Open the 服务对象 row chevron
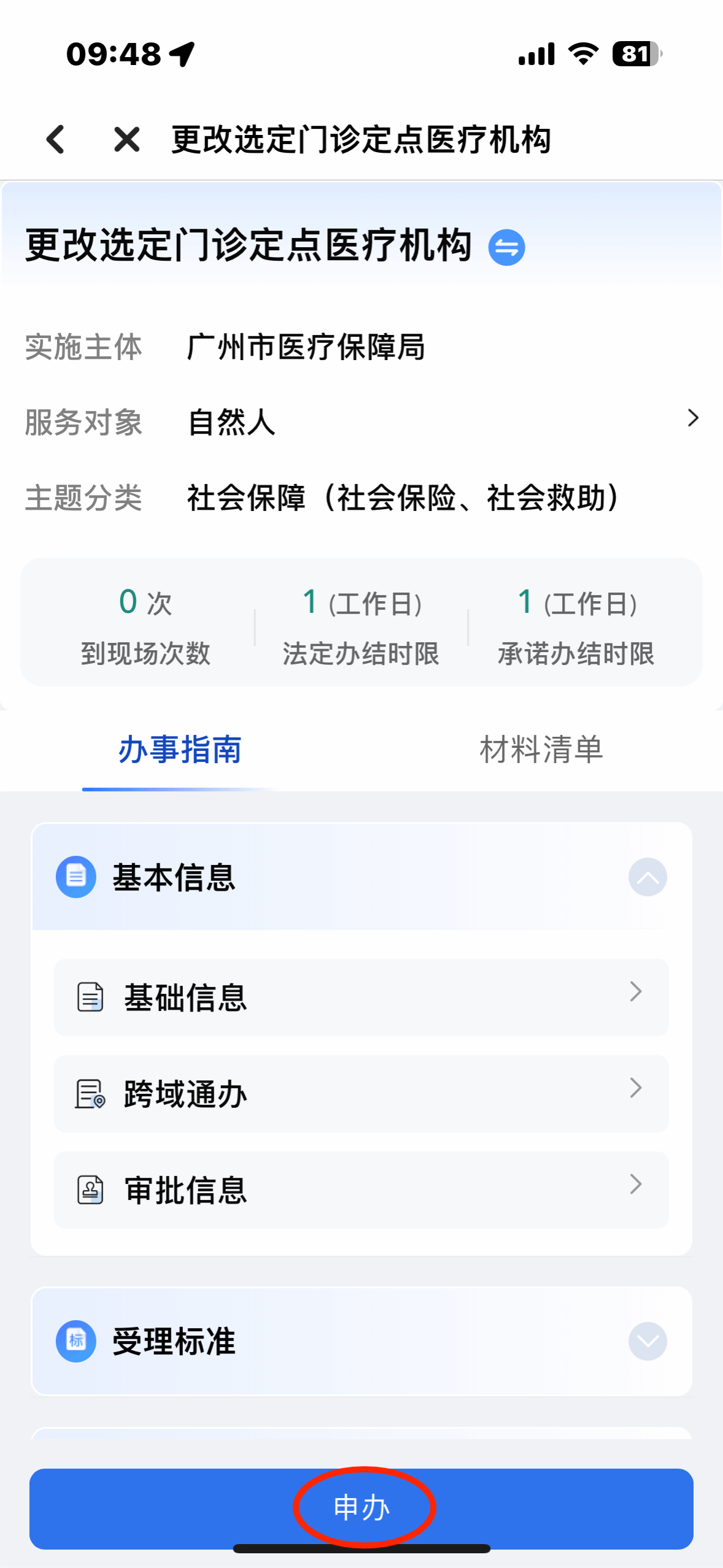Image resolution: width=723 pixels, height=1568 pixels. (x=693, y=418)
